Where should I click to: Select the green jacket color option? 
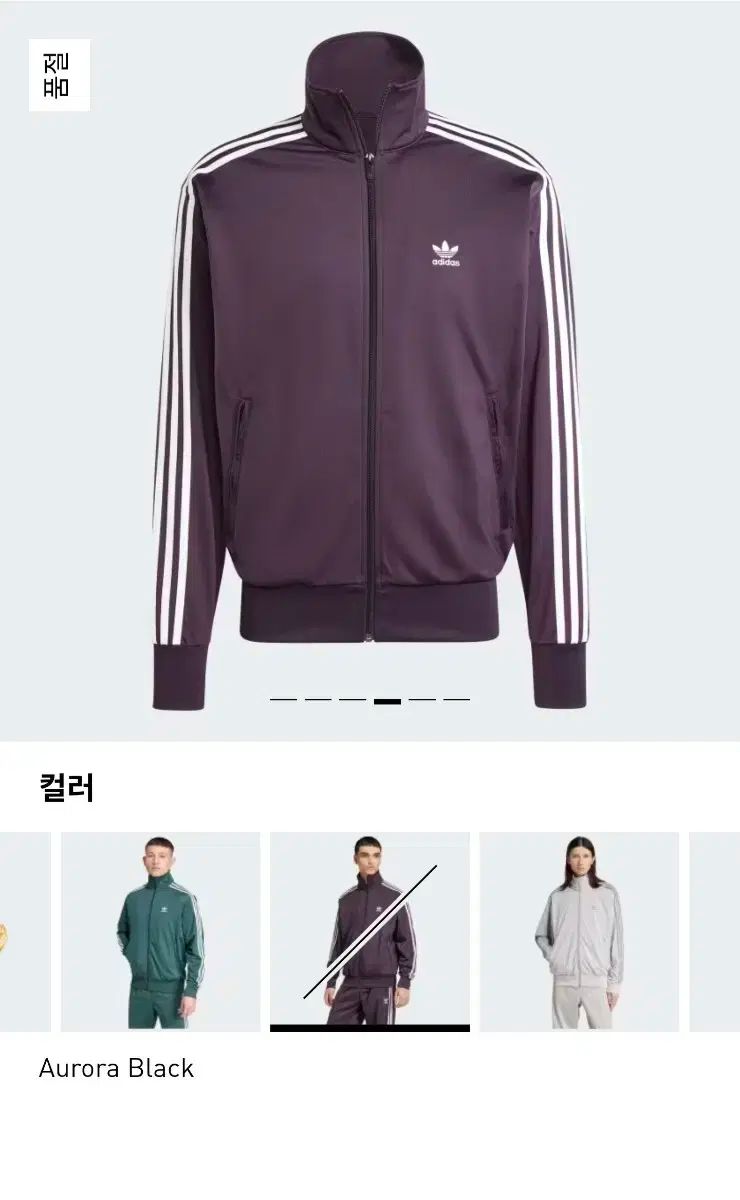(x=160, y=931)
